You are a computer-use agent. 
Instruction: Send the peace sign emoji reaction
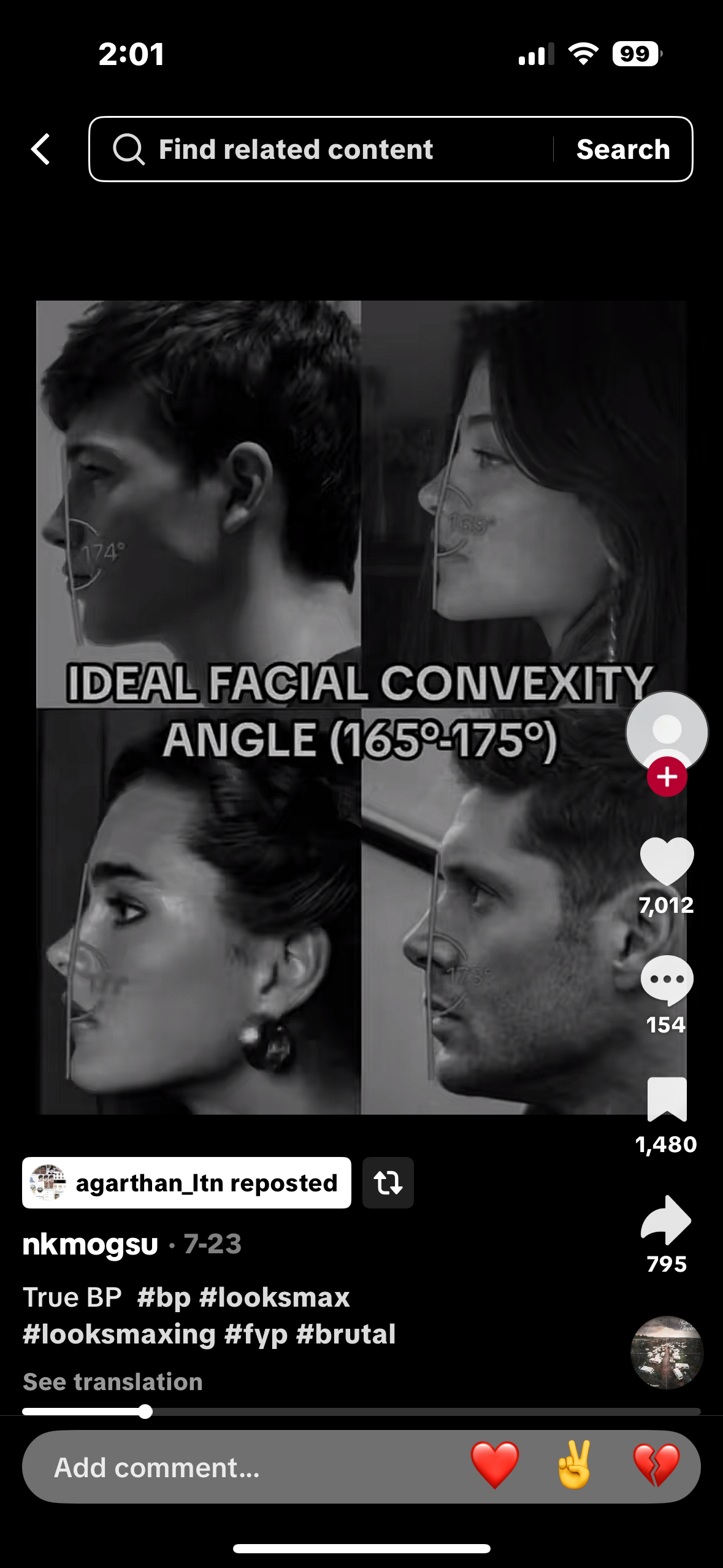click(x=575, y=1466)
